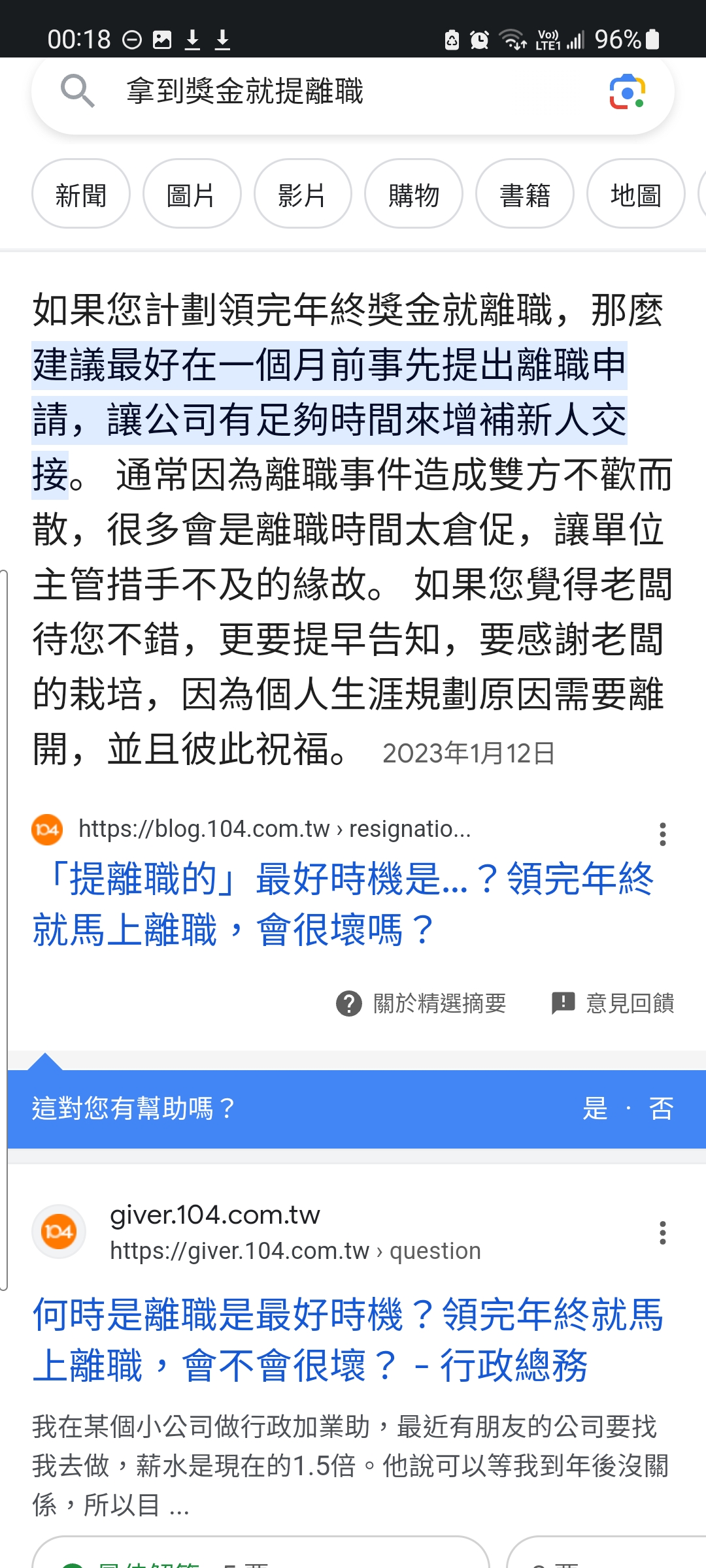Select the 購物 filter chip
This screenshot has height=1568, width=706.
[x=414, y=195]
